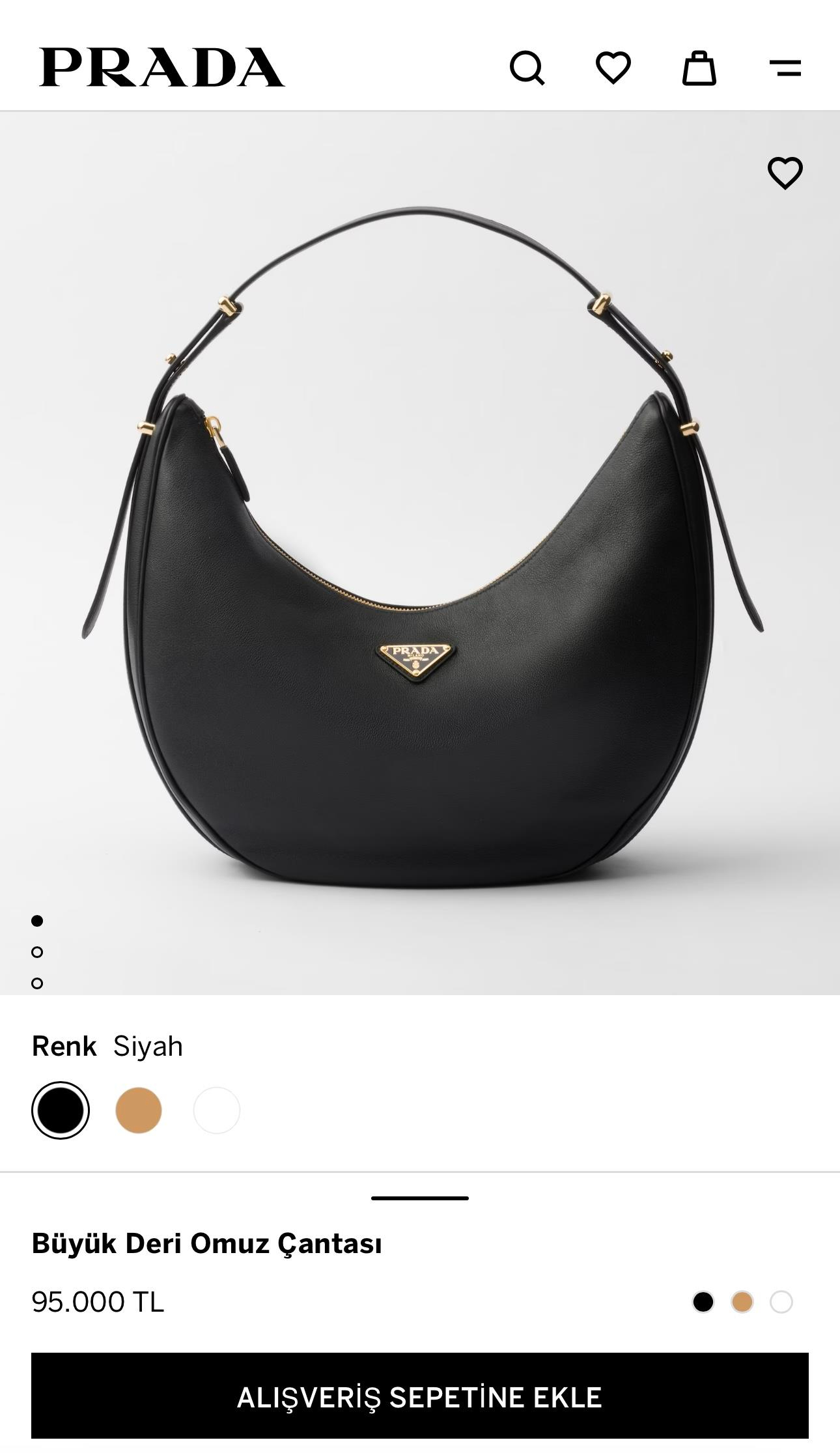Go to the second product image dot
This screenshot has width=840, height=1453.
click(37, 952)
